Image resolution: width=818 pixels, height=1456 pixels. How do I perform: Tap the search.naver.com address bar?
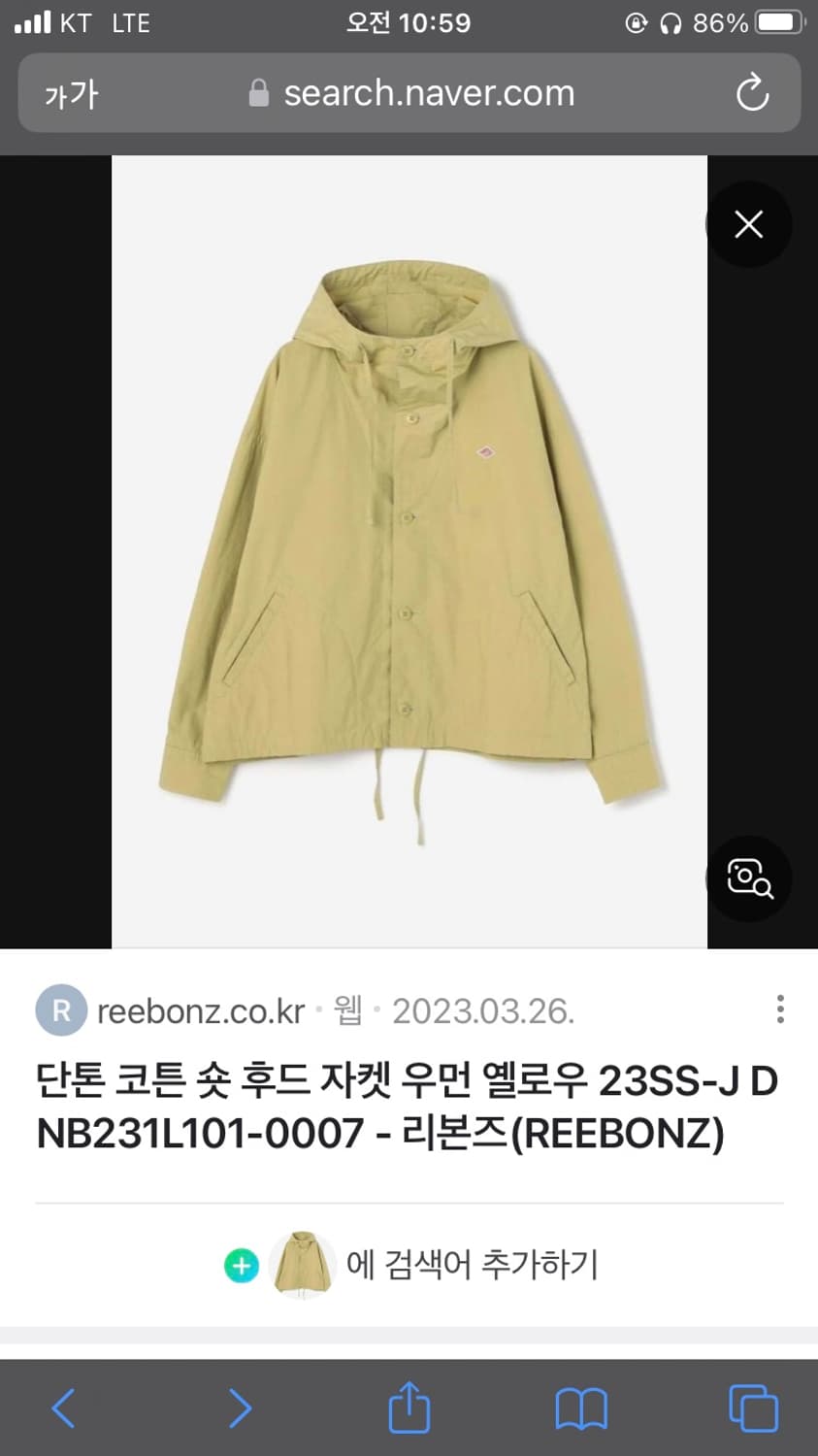click(x=428, y=93)
